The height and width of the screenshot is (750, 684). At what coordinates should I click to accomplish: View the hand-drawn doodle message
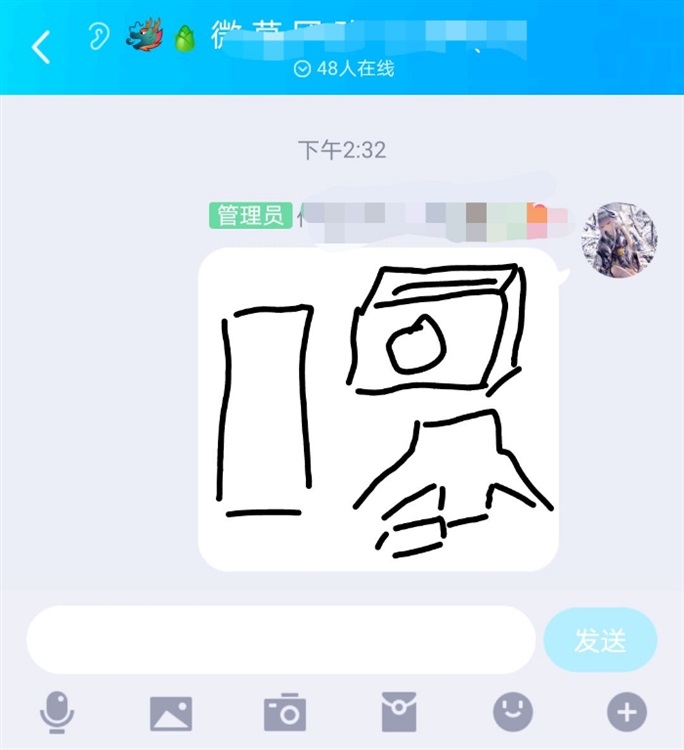[x=378, y=410]
